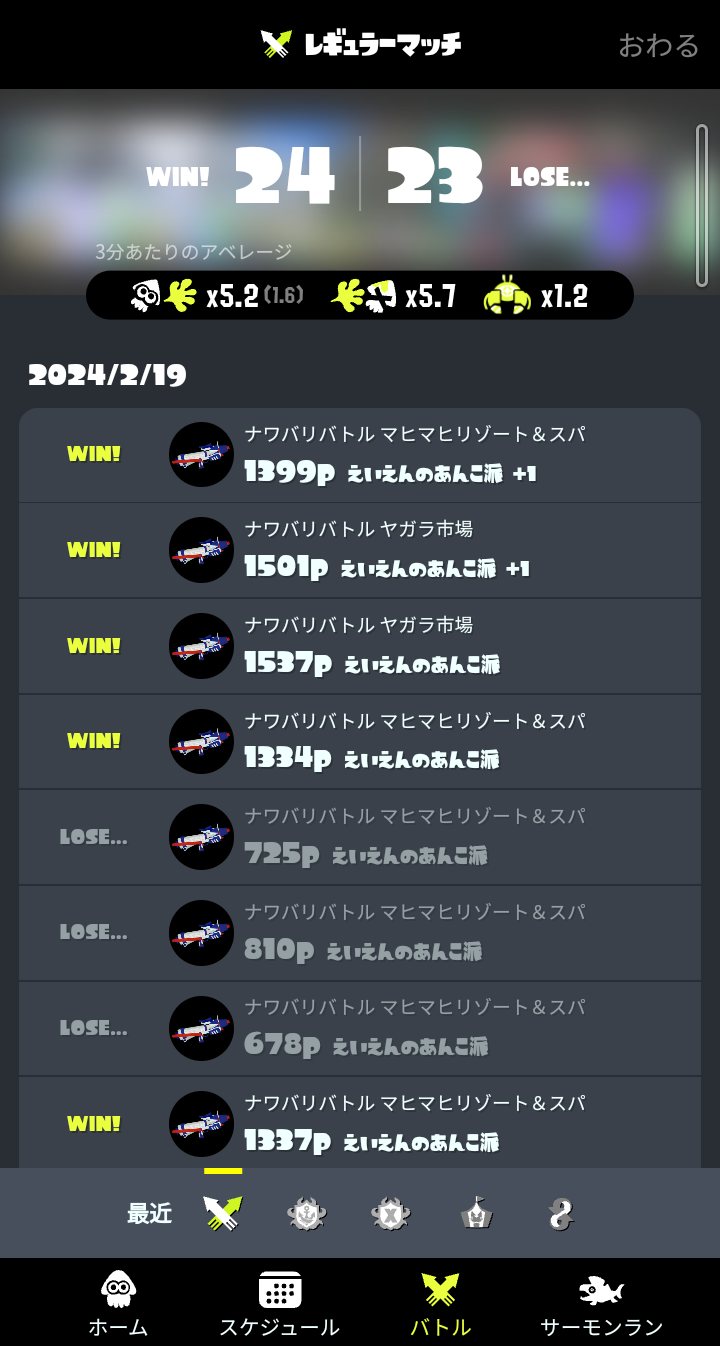Select the Challenge event filter icon
The height and width of the screenshot is (1346, 720).
475,1214
